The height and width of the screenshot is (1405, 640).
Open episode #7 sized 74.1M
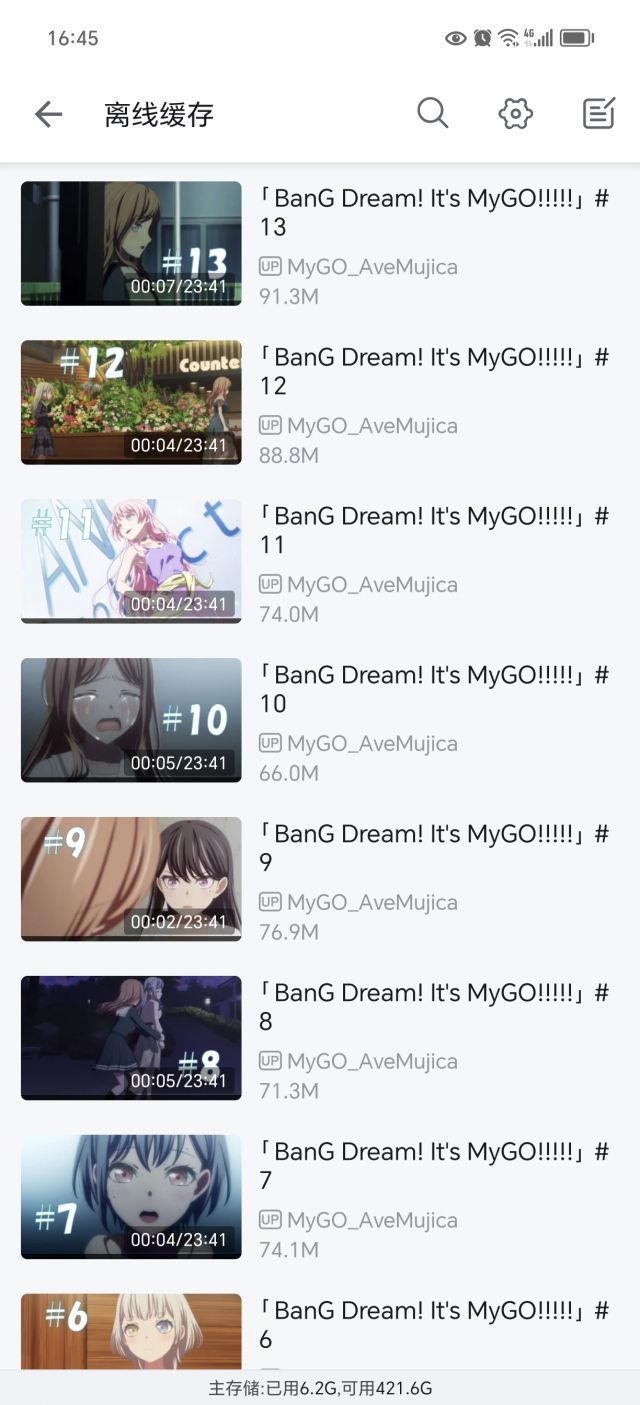(x=131, y=1197)
